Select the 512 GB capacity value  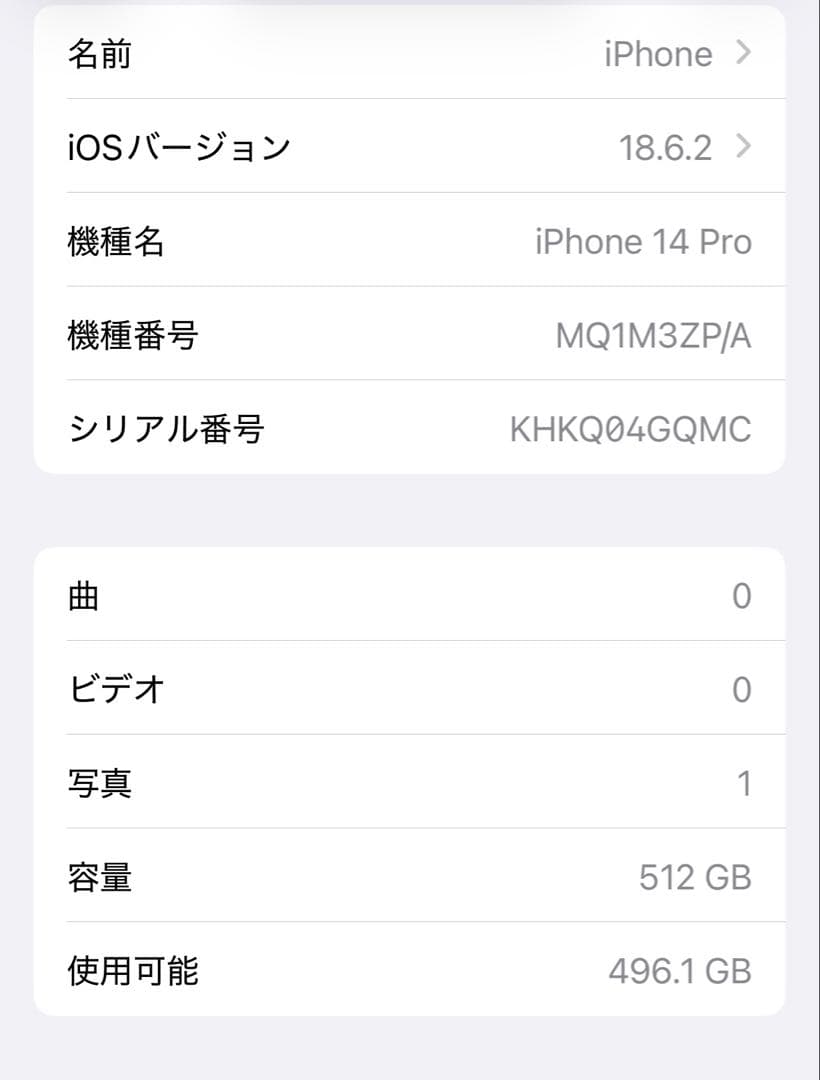(697, 877)
